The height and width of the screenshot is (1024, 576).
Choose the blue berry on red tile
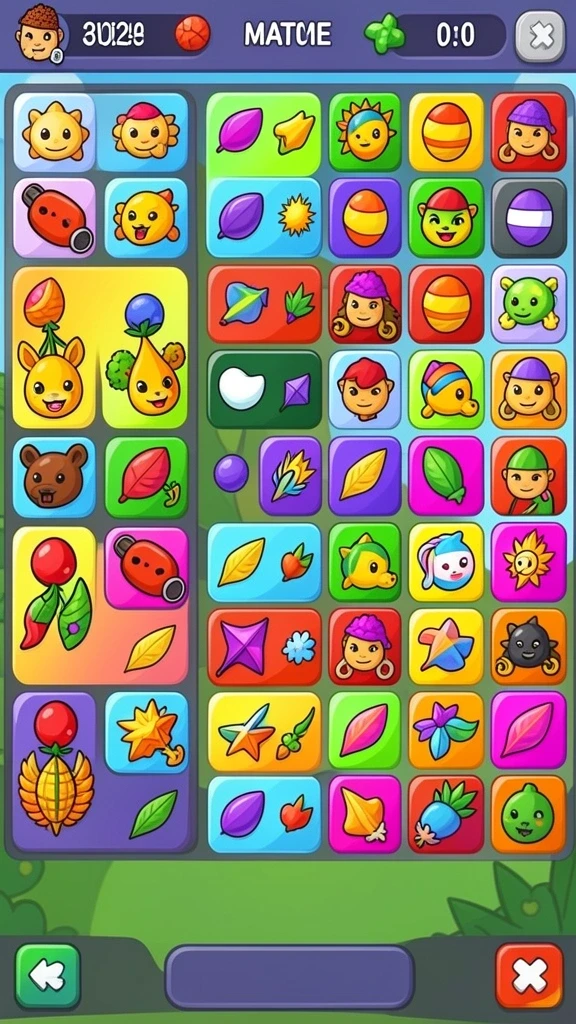[446, 815]
